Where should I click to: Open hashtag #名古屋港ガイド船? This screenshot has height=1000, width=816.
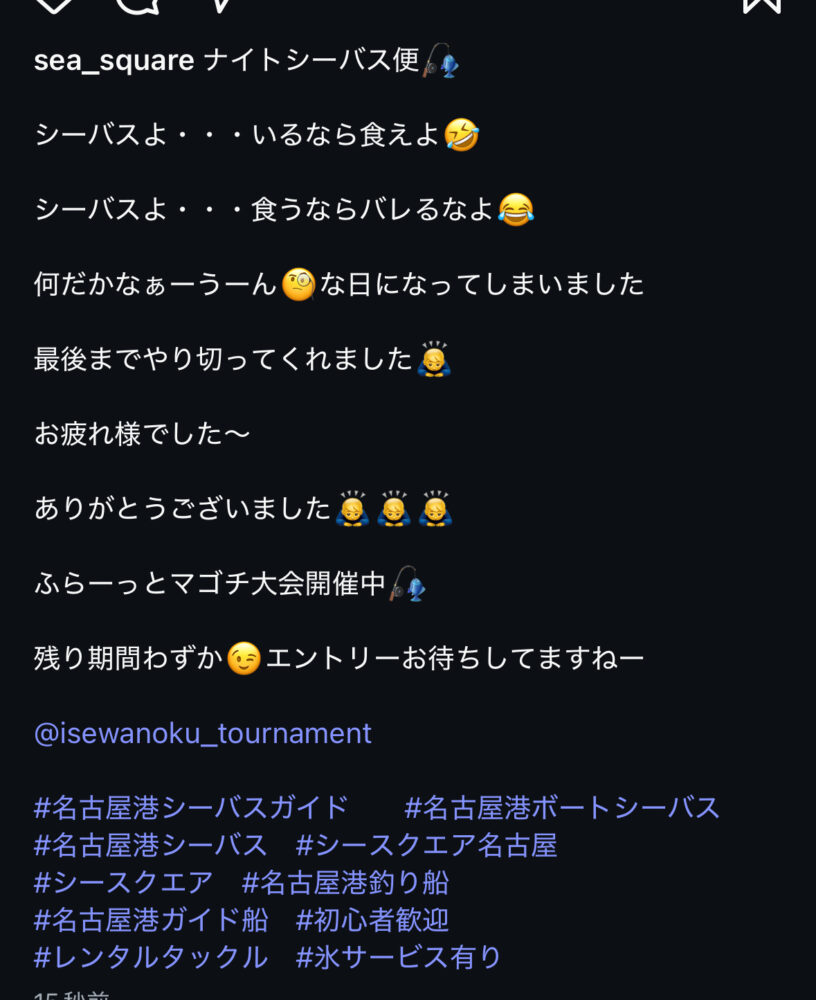pyautogui.click(x=150, y=920)
